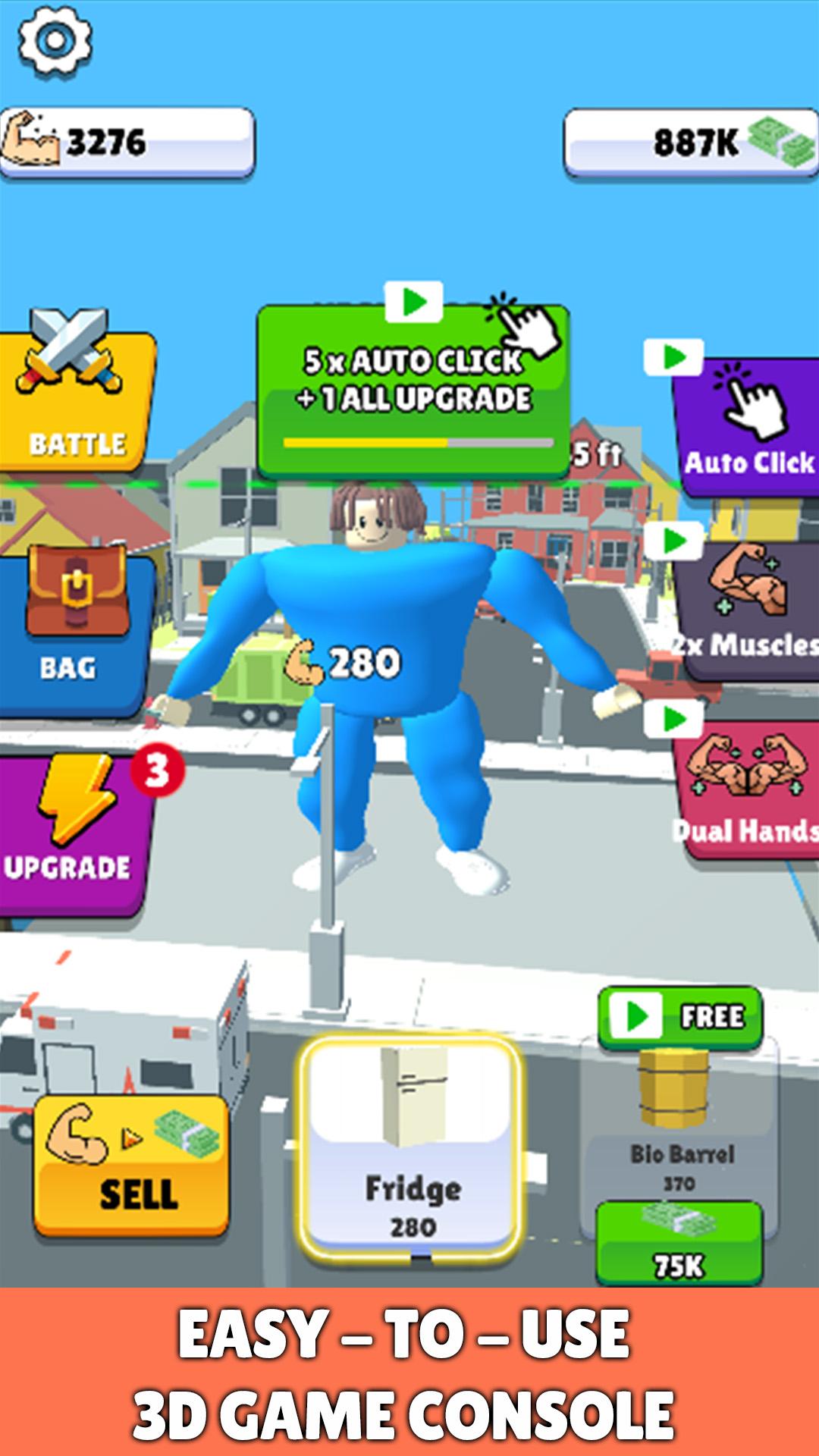This screenshot has height=1456, width=819.
Task: Sell muscles for cash
Action: tap(131, 1164)
